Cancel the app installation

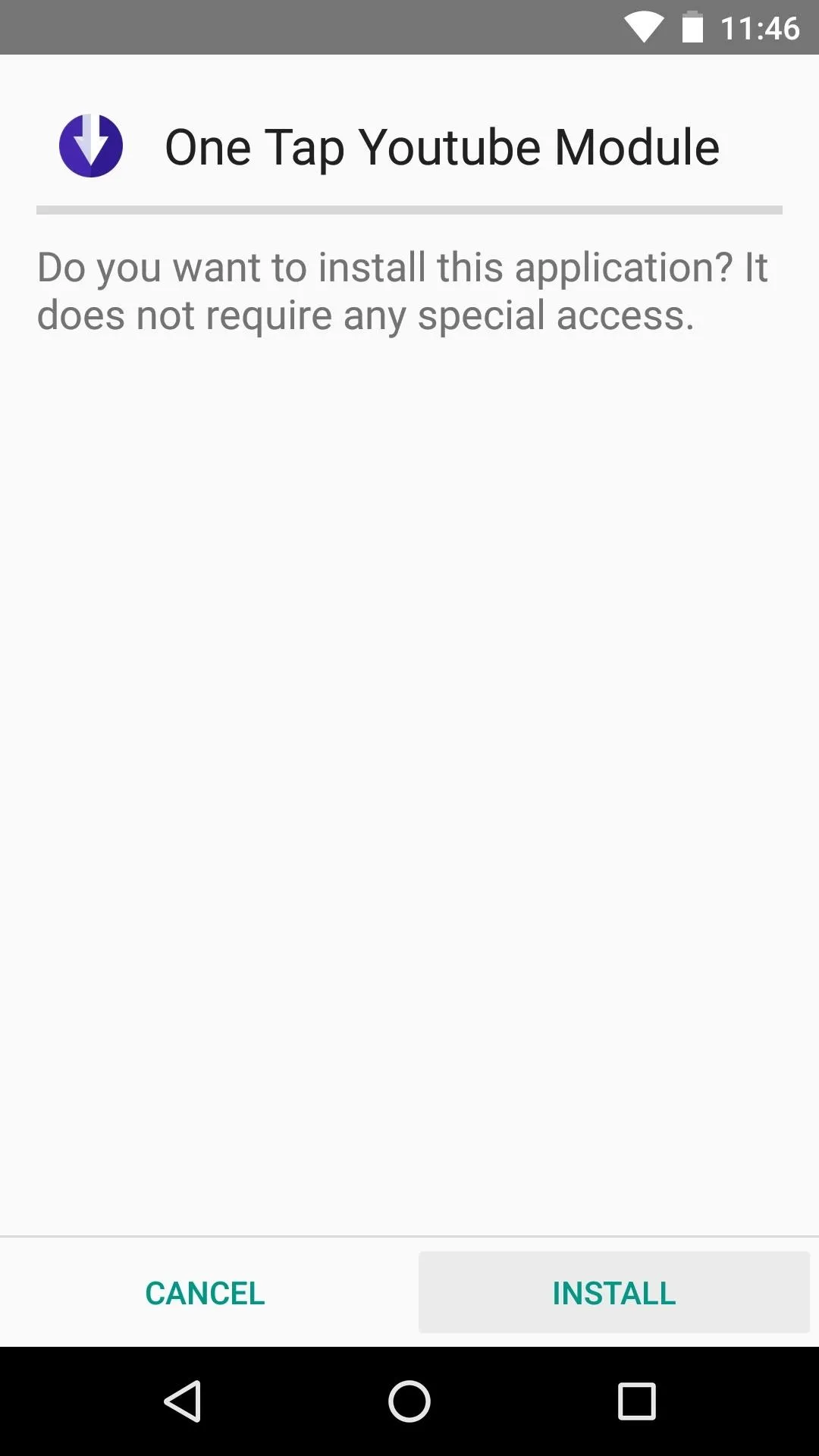[x=205, y=1293]
